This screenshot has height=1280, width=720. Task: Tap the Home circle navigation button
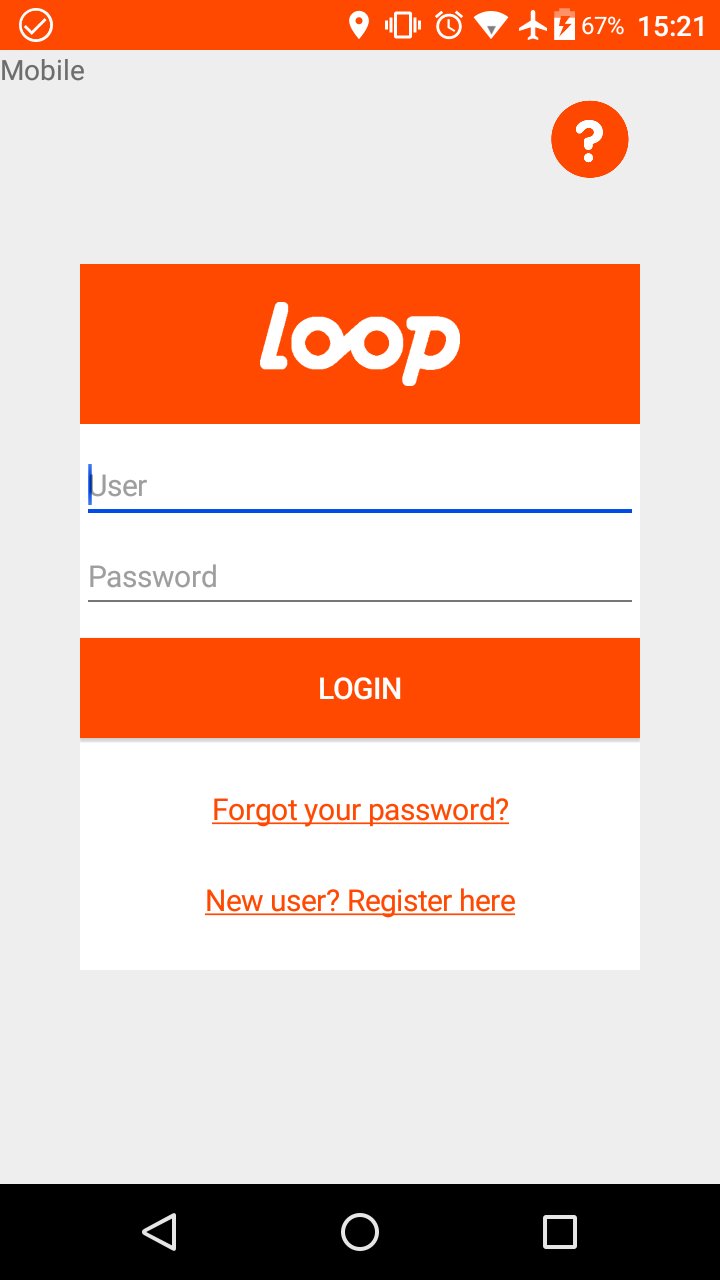pyautogui.click(x=360, y=1232)
